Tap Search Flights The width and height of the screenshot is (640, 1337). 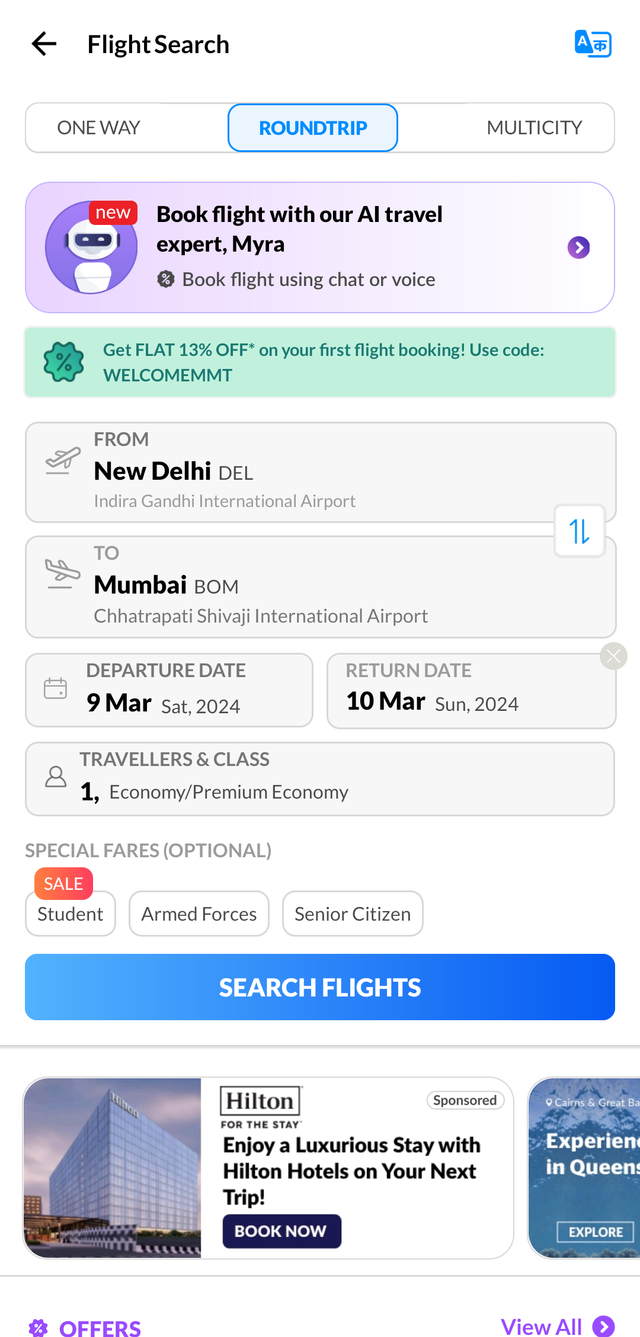point(320,987)
